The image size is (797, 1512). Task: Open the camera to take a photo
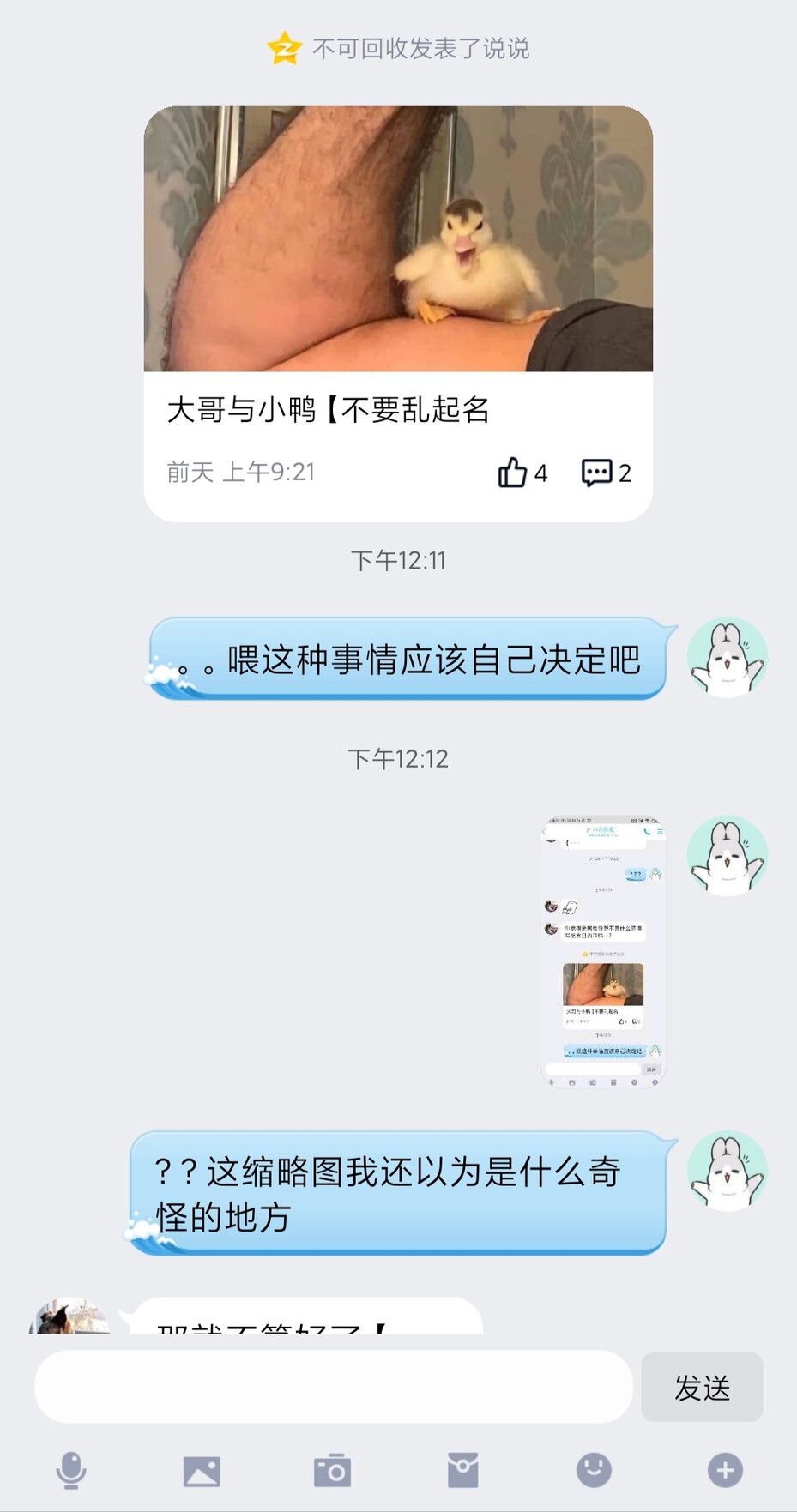pyautogui.click(x=332, y=1471)
